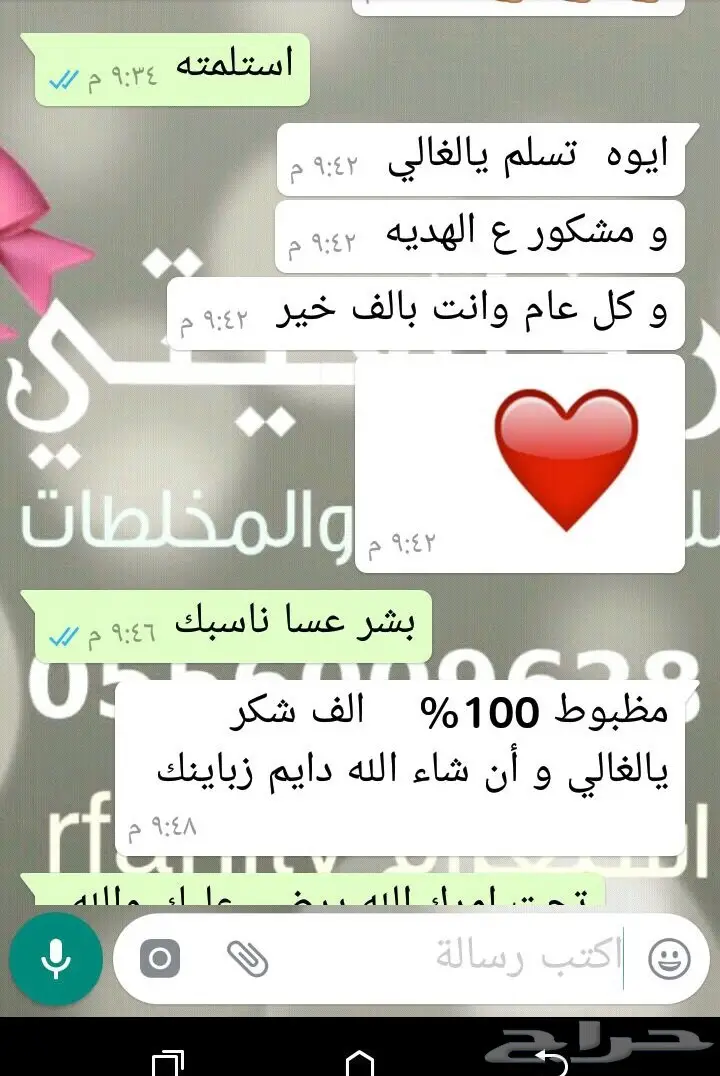Open the camera to send a photo
This screenshot has width=720, height=1076.
[x=160, y=961]
